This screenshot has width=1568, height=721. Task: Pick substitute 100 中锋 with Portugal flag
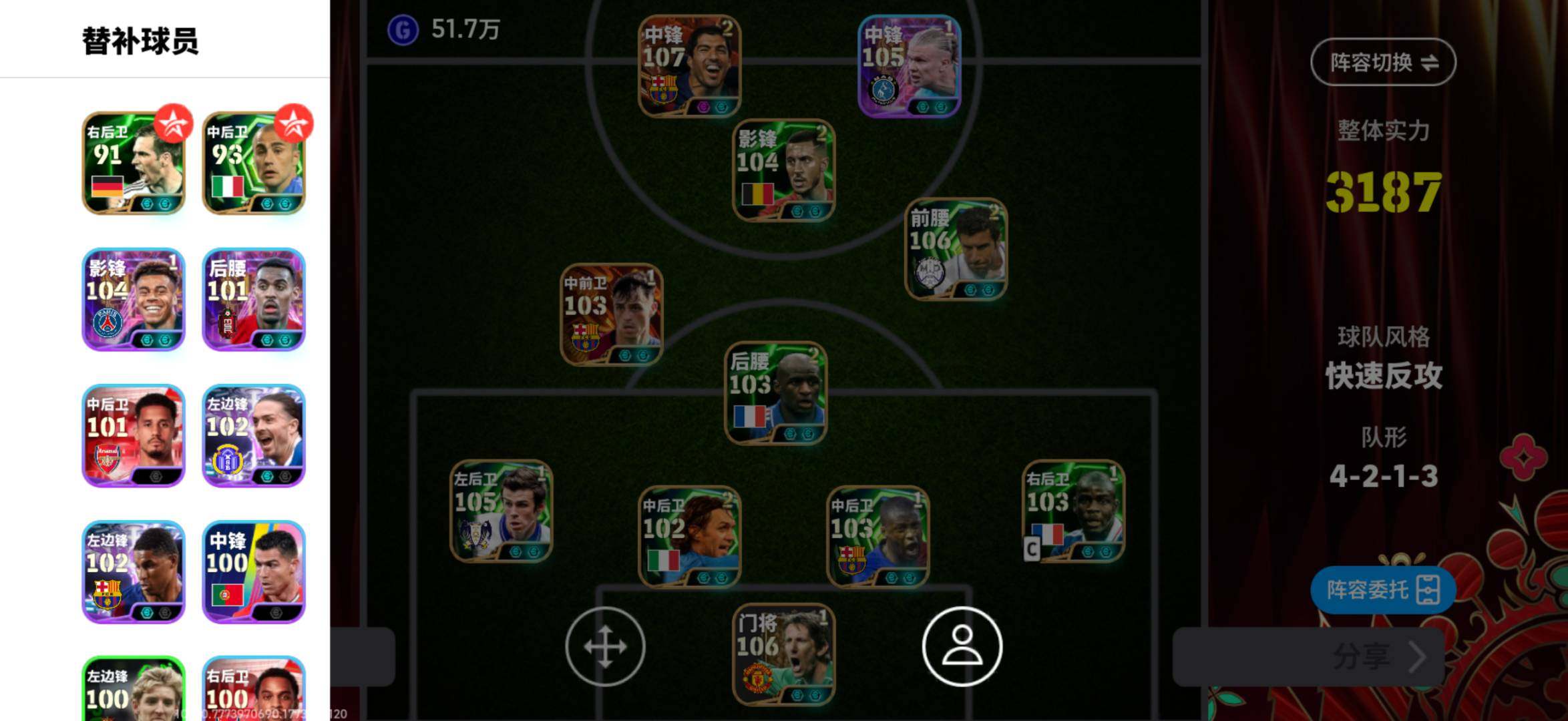point(253,572)
